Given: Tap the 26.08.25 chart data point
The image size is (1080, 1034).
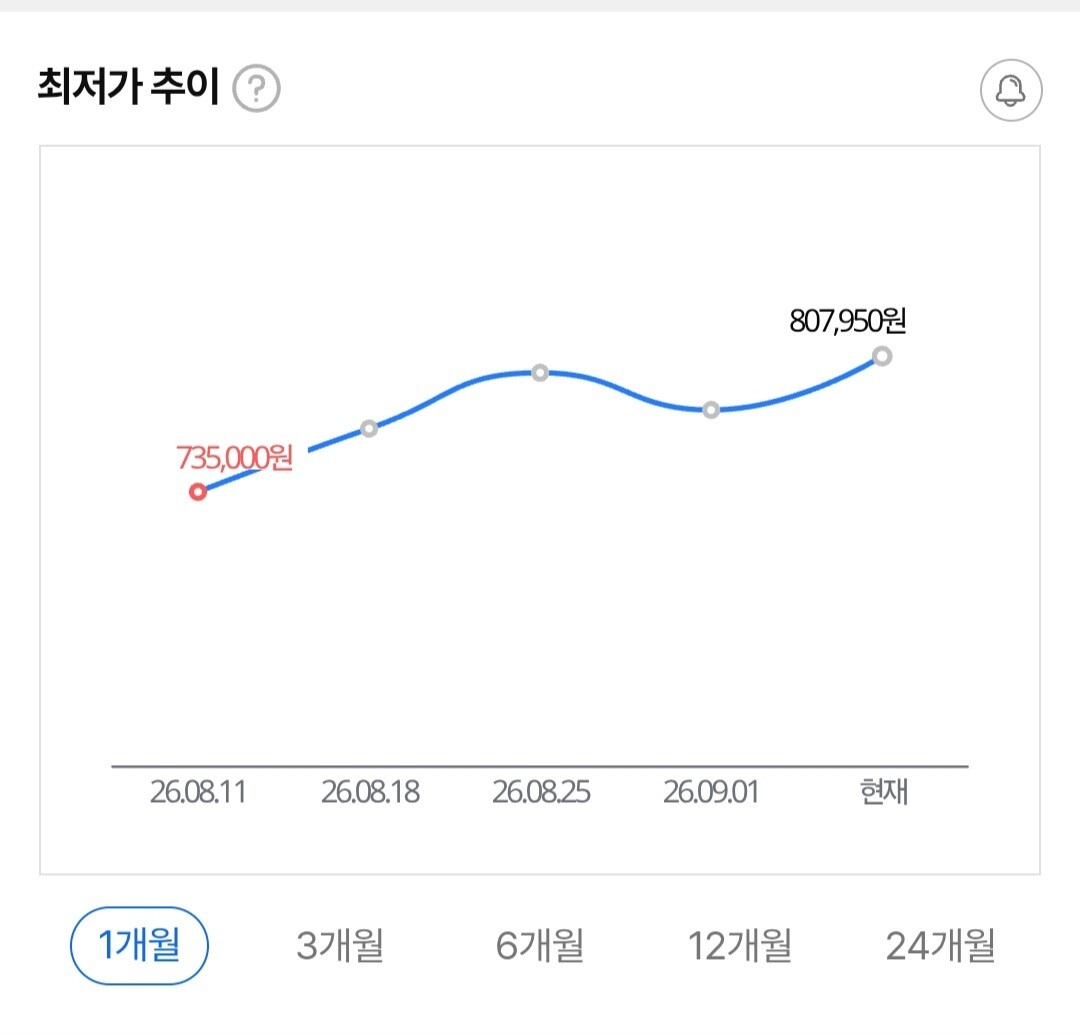Looking at the screenshot, I should coord(540,373).
